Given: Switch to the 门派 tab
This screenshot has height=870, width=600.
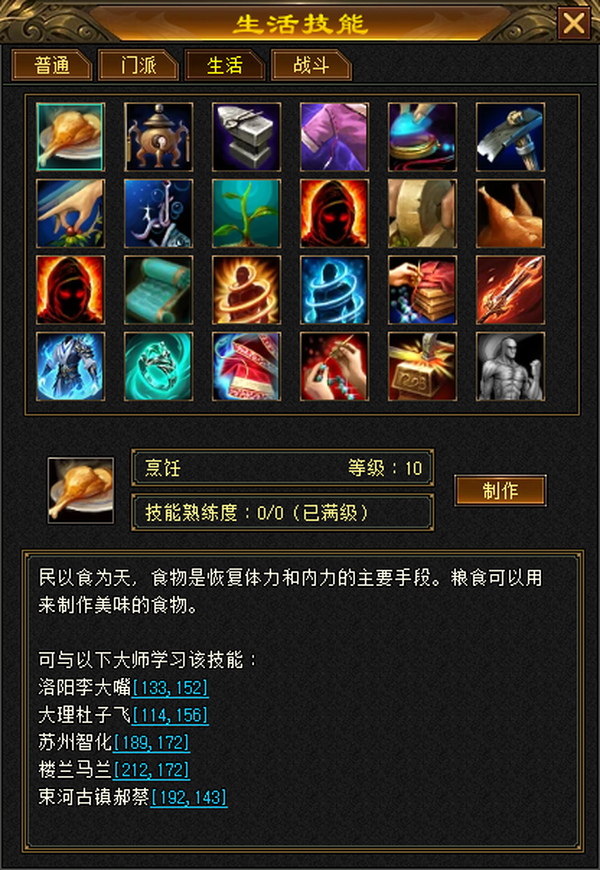Looking at the screenshot, I should point(138,65).
